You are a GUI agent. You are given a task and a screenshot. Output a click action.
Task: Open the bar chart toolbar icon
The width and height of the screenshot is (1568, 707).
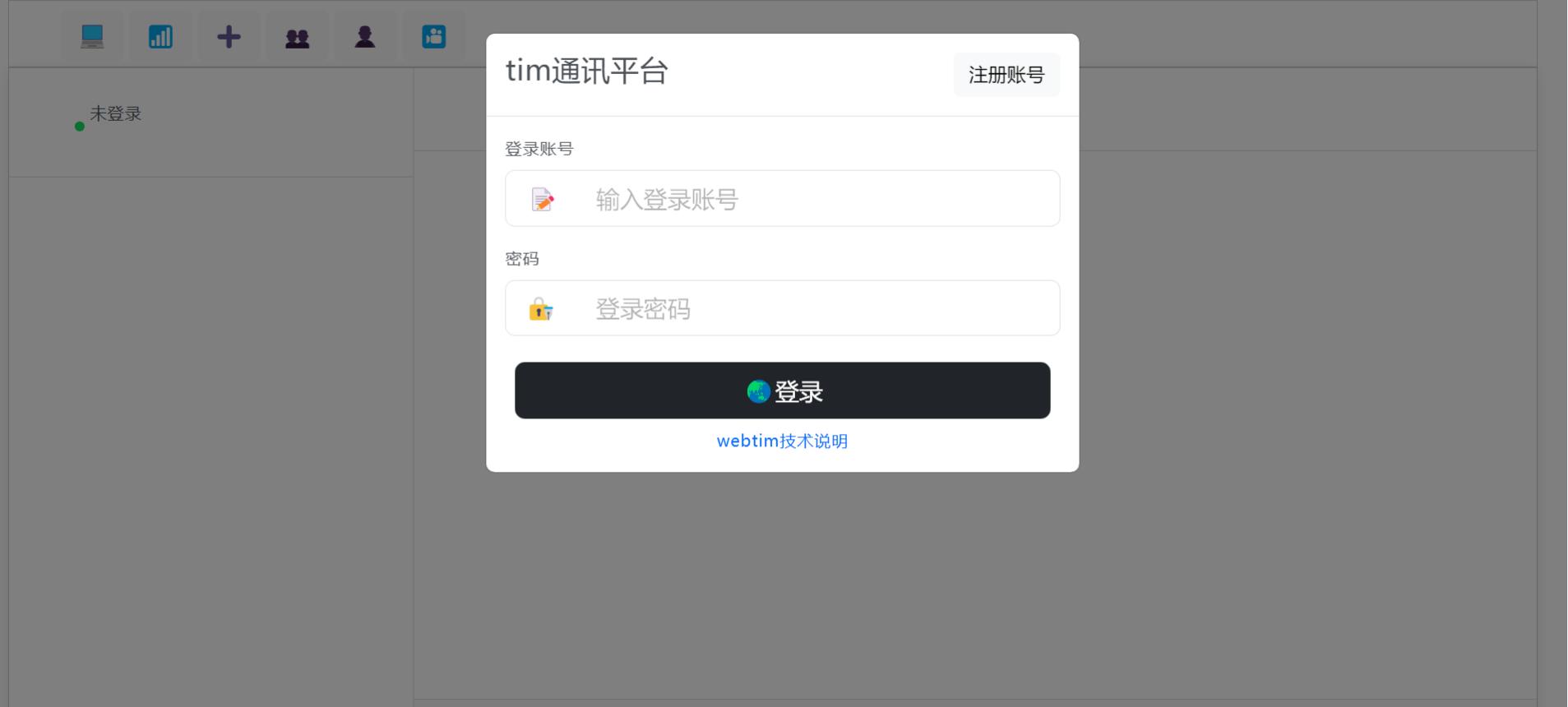click(160, 36)
